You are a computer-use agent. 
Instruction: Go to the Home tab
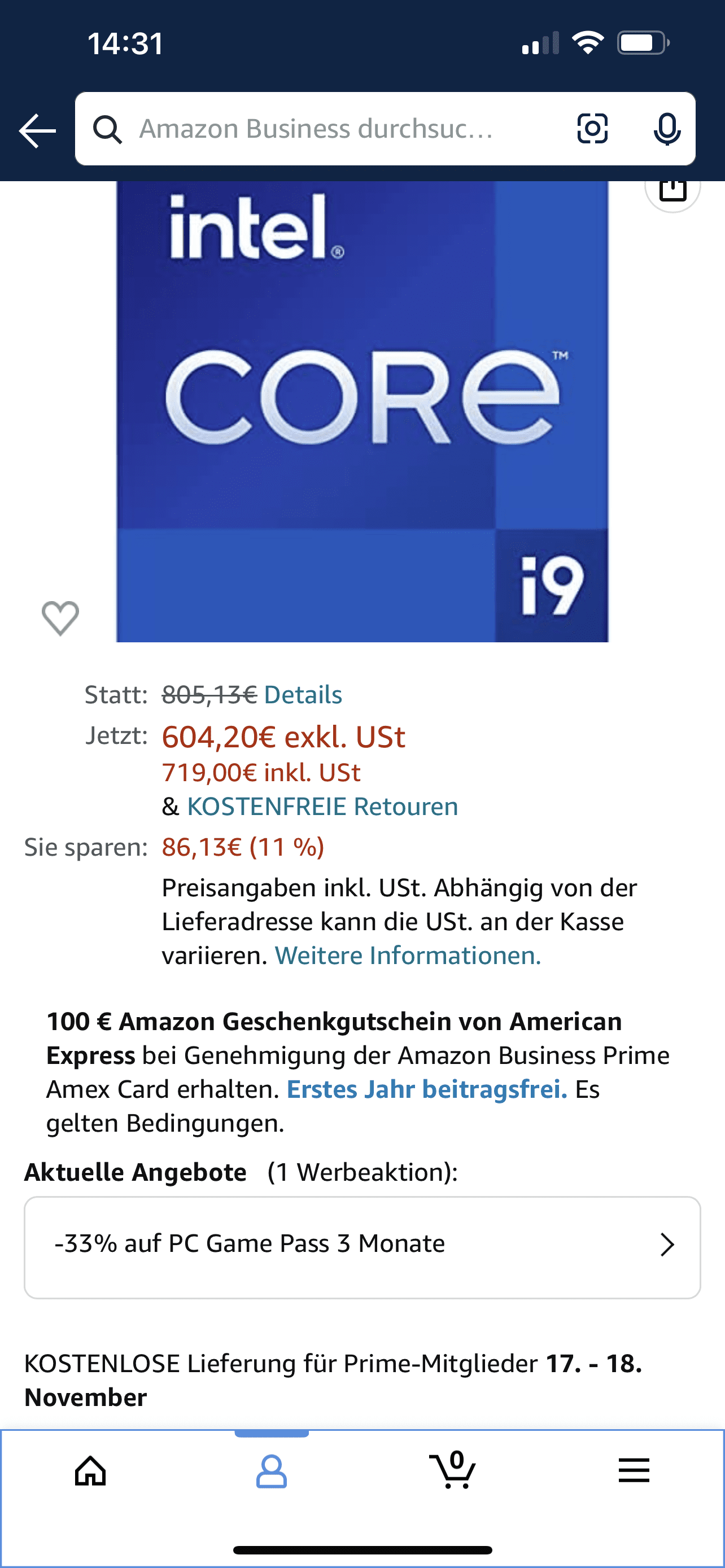click(x=90, y=1471)
